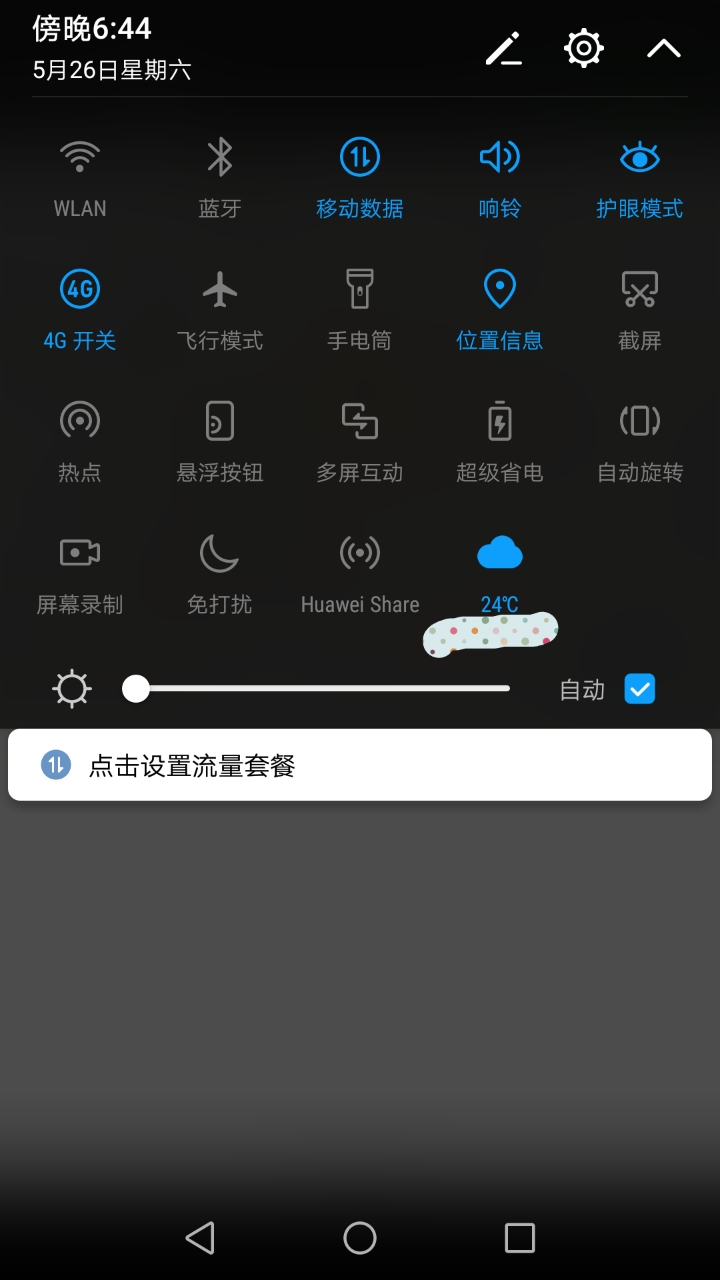The width and height of the screenshot is (720, 1280).
Task: Turn off location info (位置信息)
Action: [500, 290]
